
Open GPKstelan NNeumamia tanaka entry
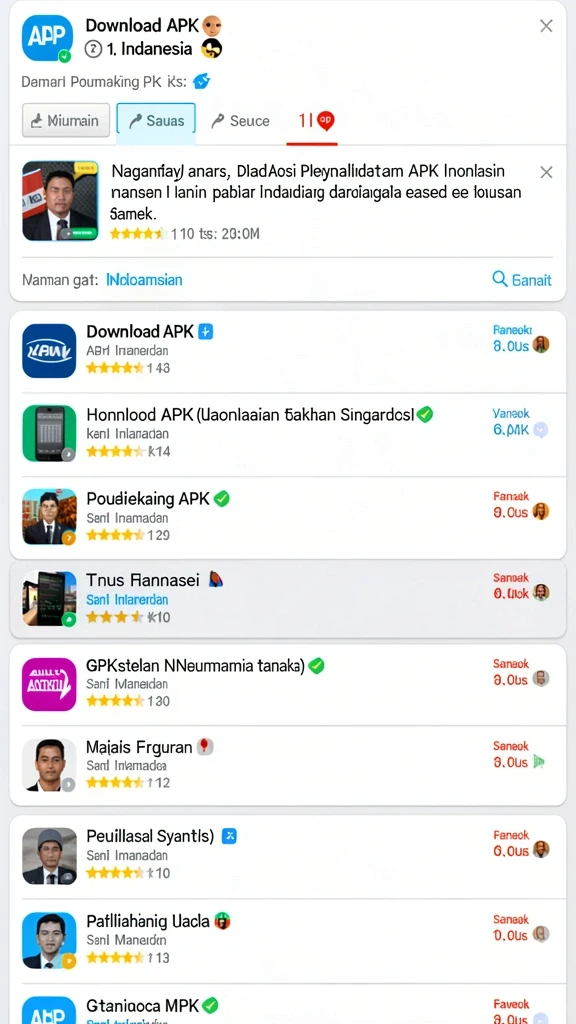click(x=287, y=684)
